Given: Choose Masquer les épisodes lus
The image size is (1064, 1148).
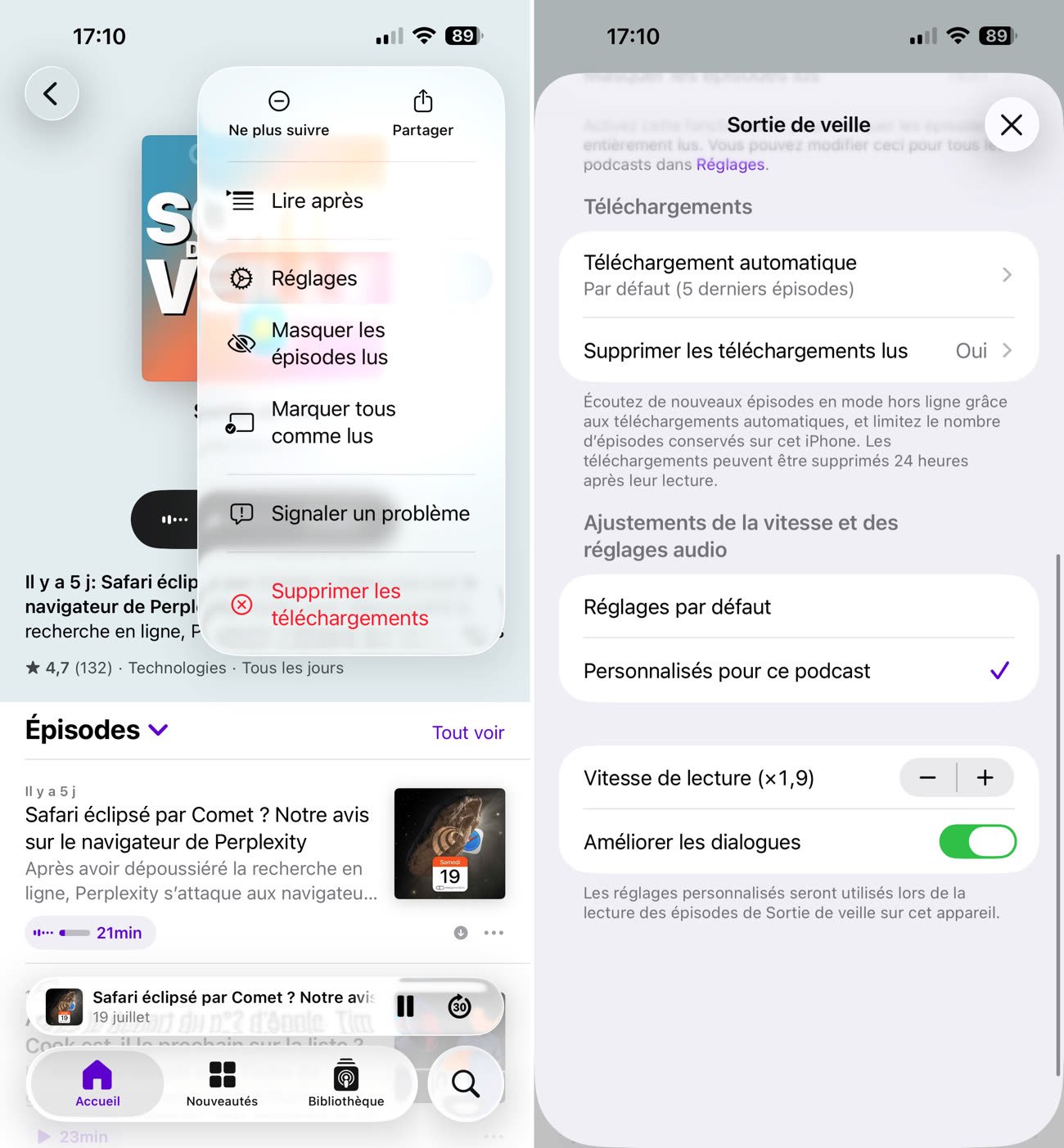Looking at the screenshot, I should pos(328,344).
